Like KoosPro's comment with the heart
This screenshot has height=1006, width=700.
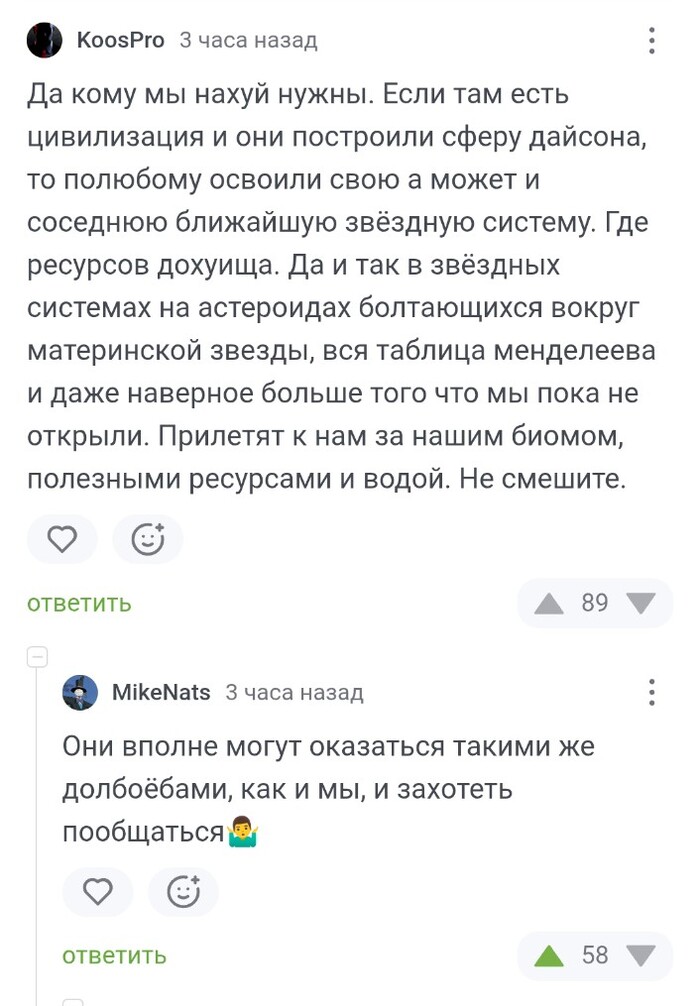click(62, 541)
